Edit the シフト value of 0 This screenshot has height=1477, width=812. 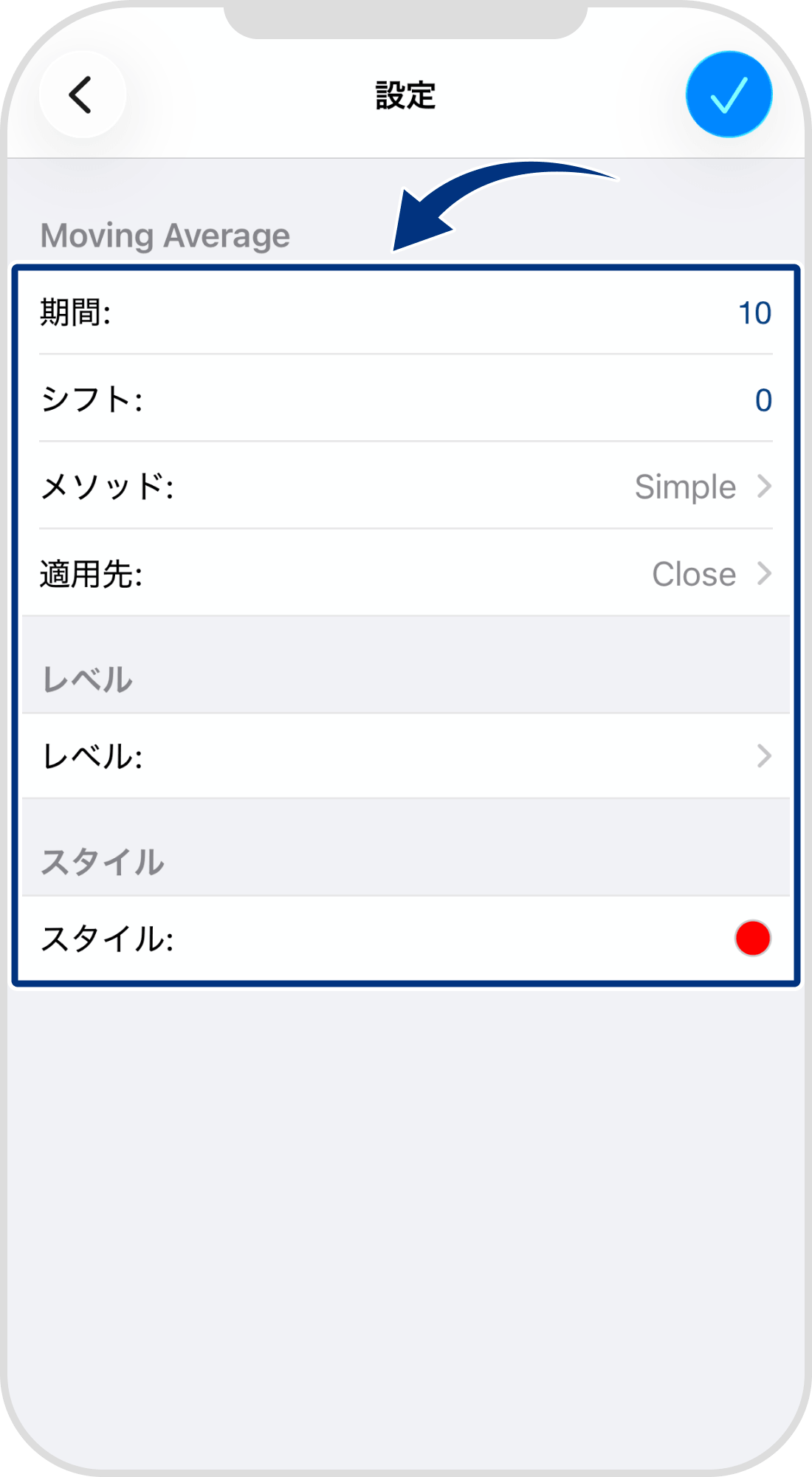point(763,400)
